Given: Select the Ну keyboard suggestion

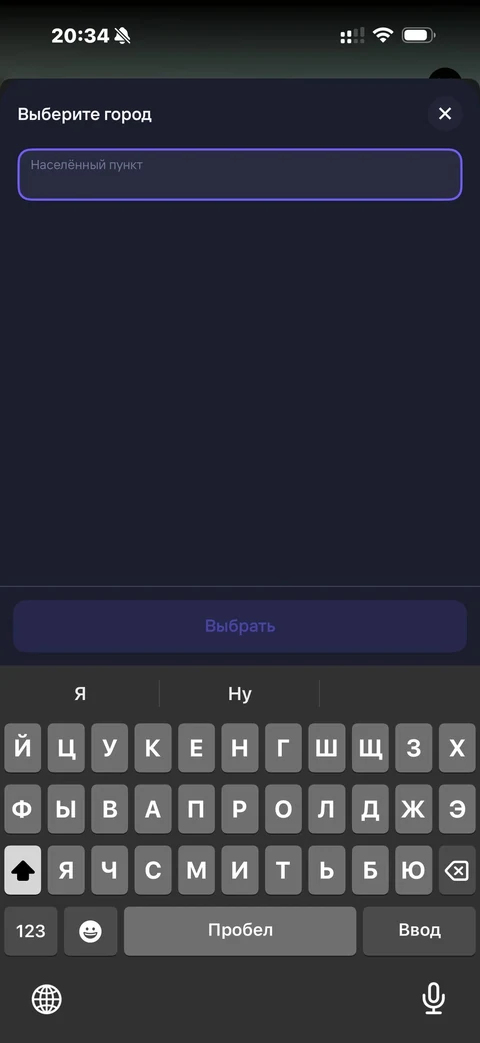Looking at the screenshot, I should [x=239, y=694].
